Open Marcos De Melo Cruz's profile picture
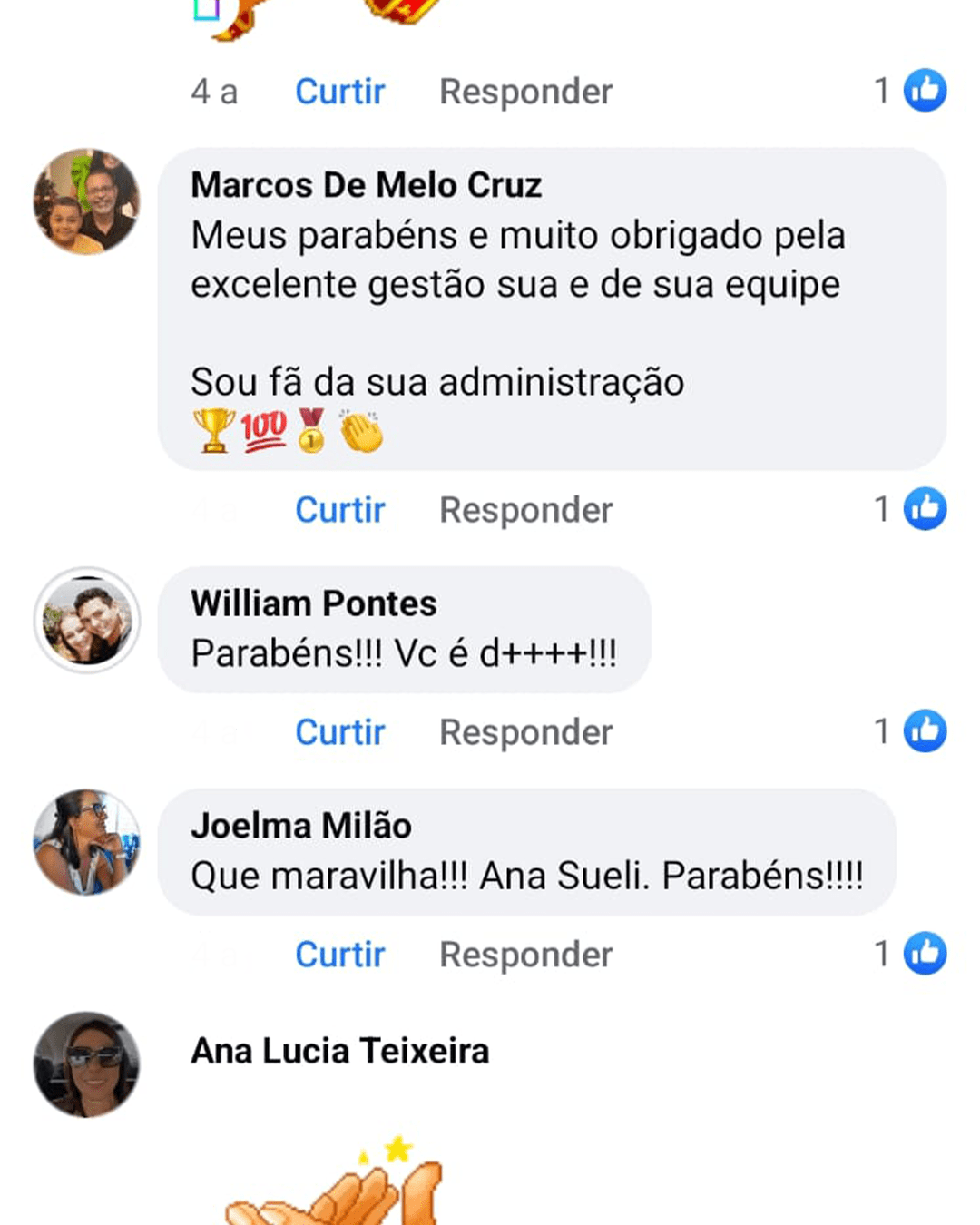The height and width of the screenshot is (1225, 980). [87, 201]
